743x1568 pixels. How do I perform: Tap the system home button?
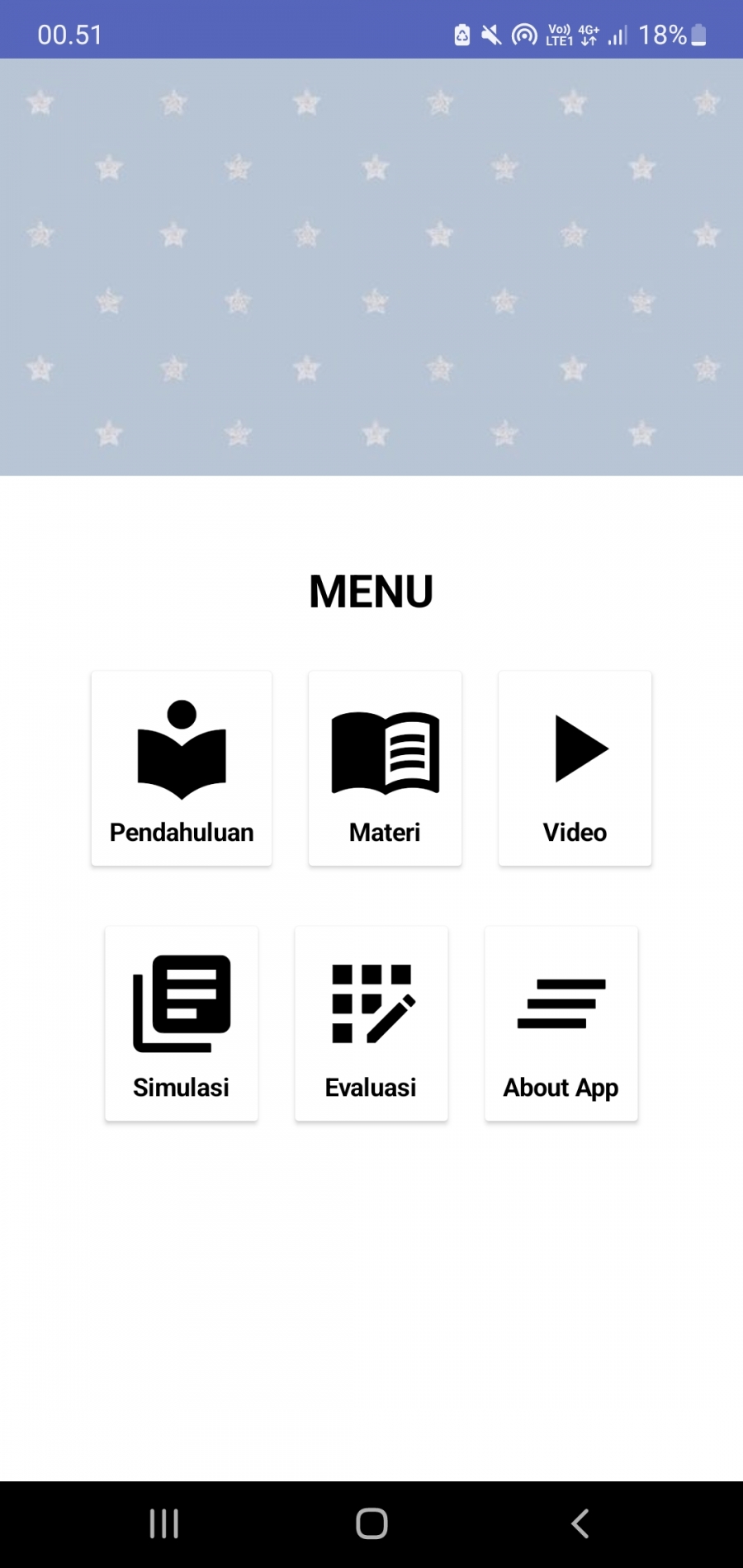click(x=371, y=1523)
